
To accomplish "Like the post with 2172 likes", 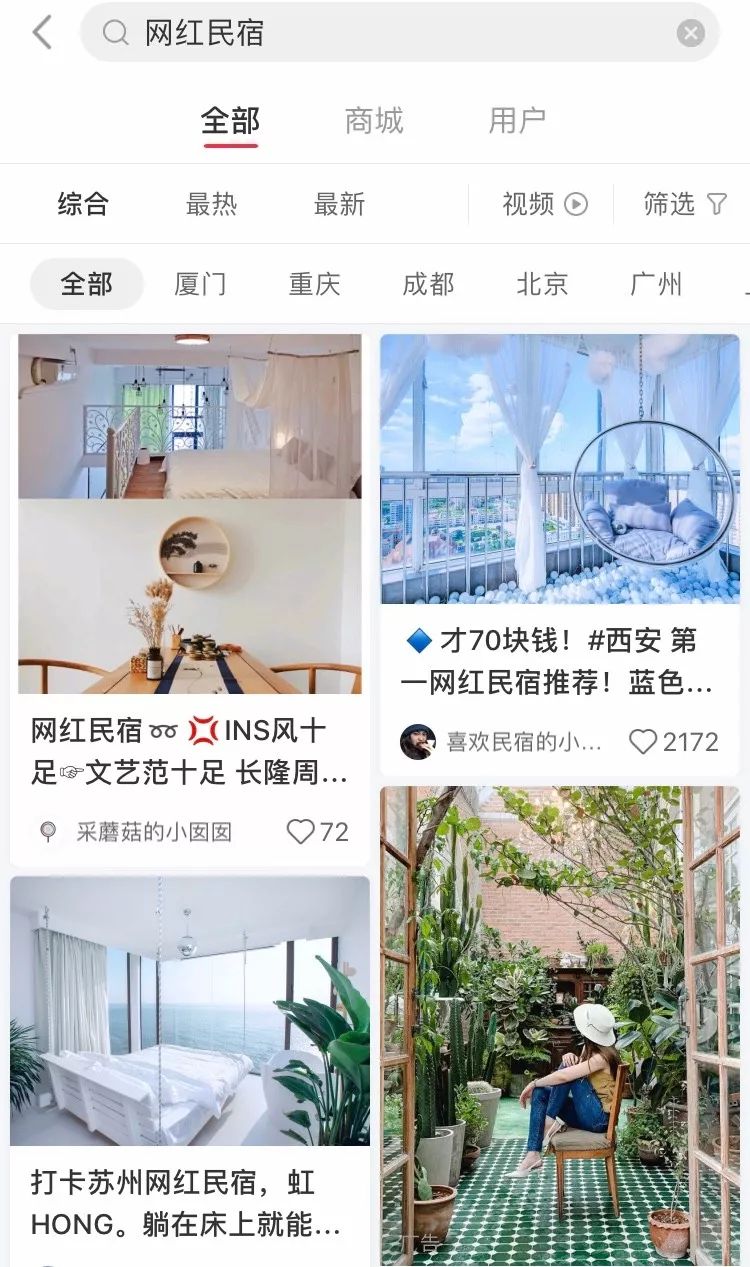I will tap(643, 742).
